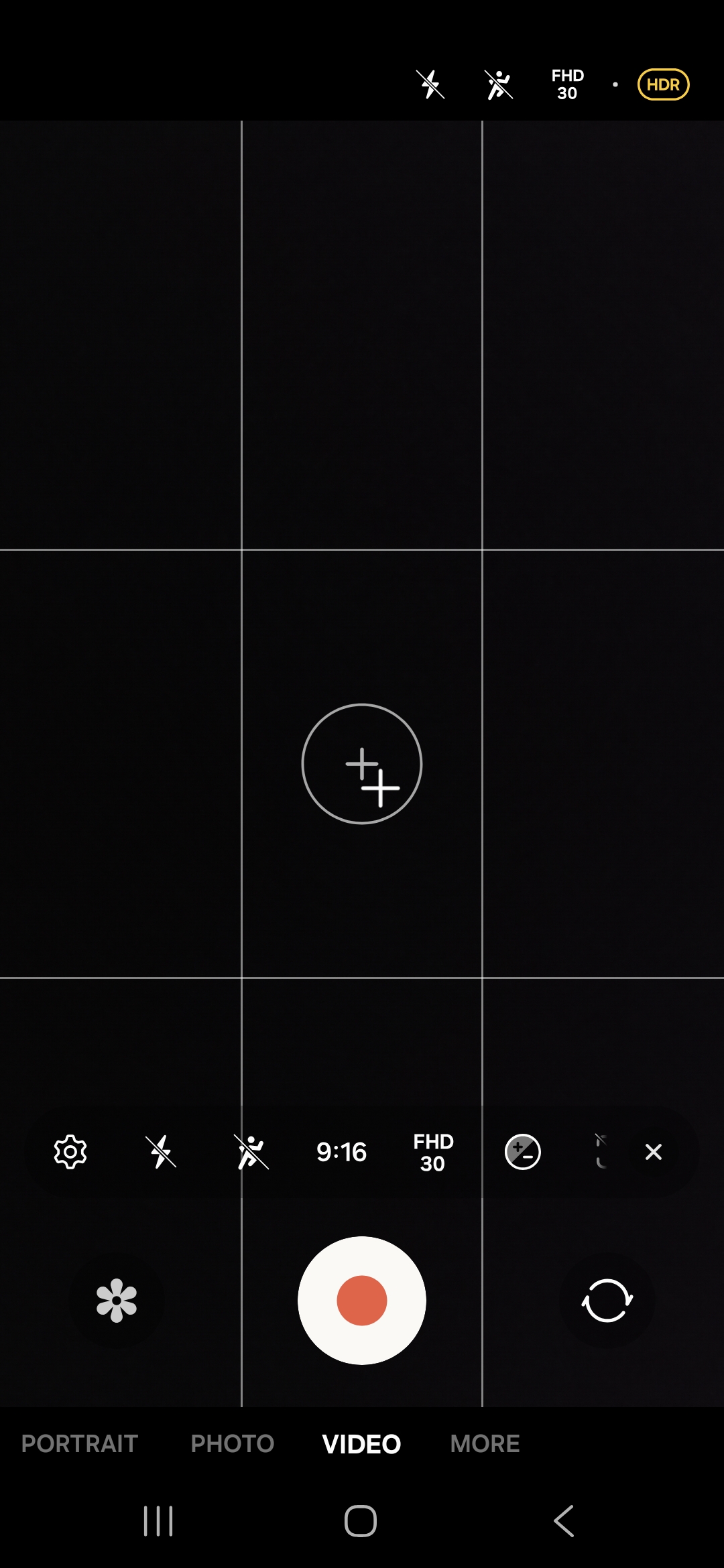Tap FHD 30 indicator in top bar

click(568, 84)
